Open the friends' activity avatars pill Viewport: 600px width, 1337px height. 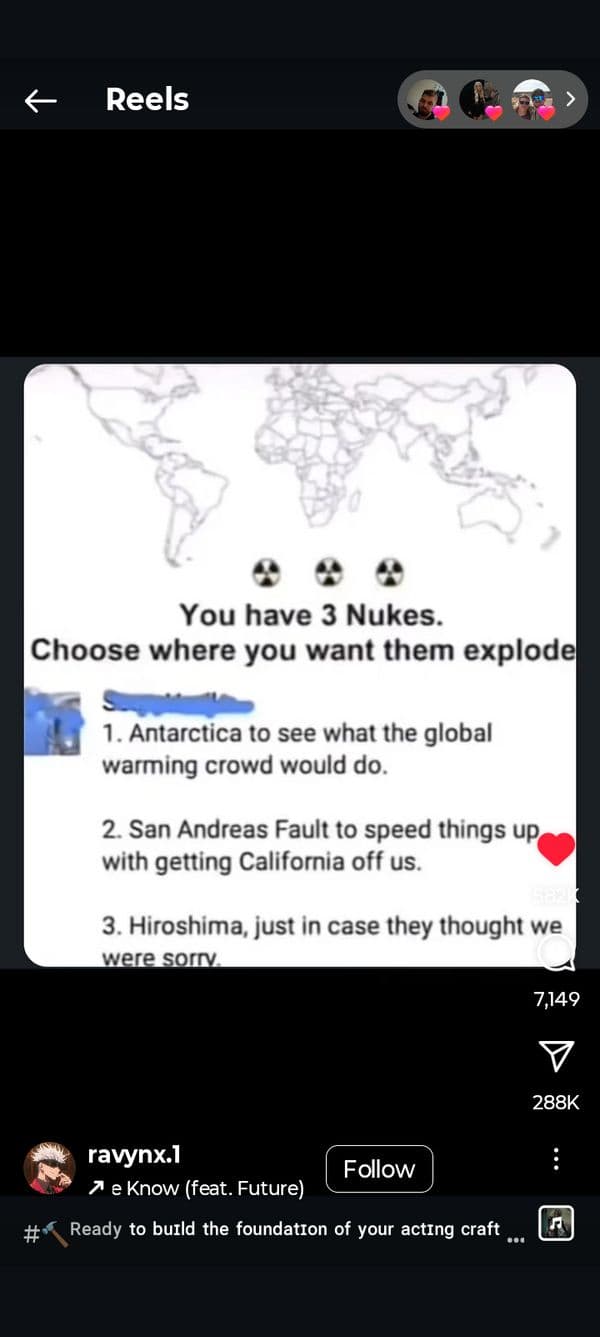click(x=492, y=99)
